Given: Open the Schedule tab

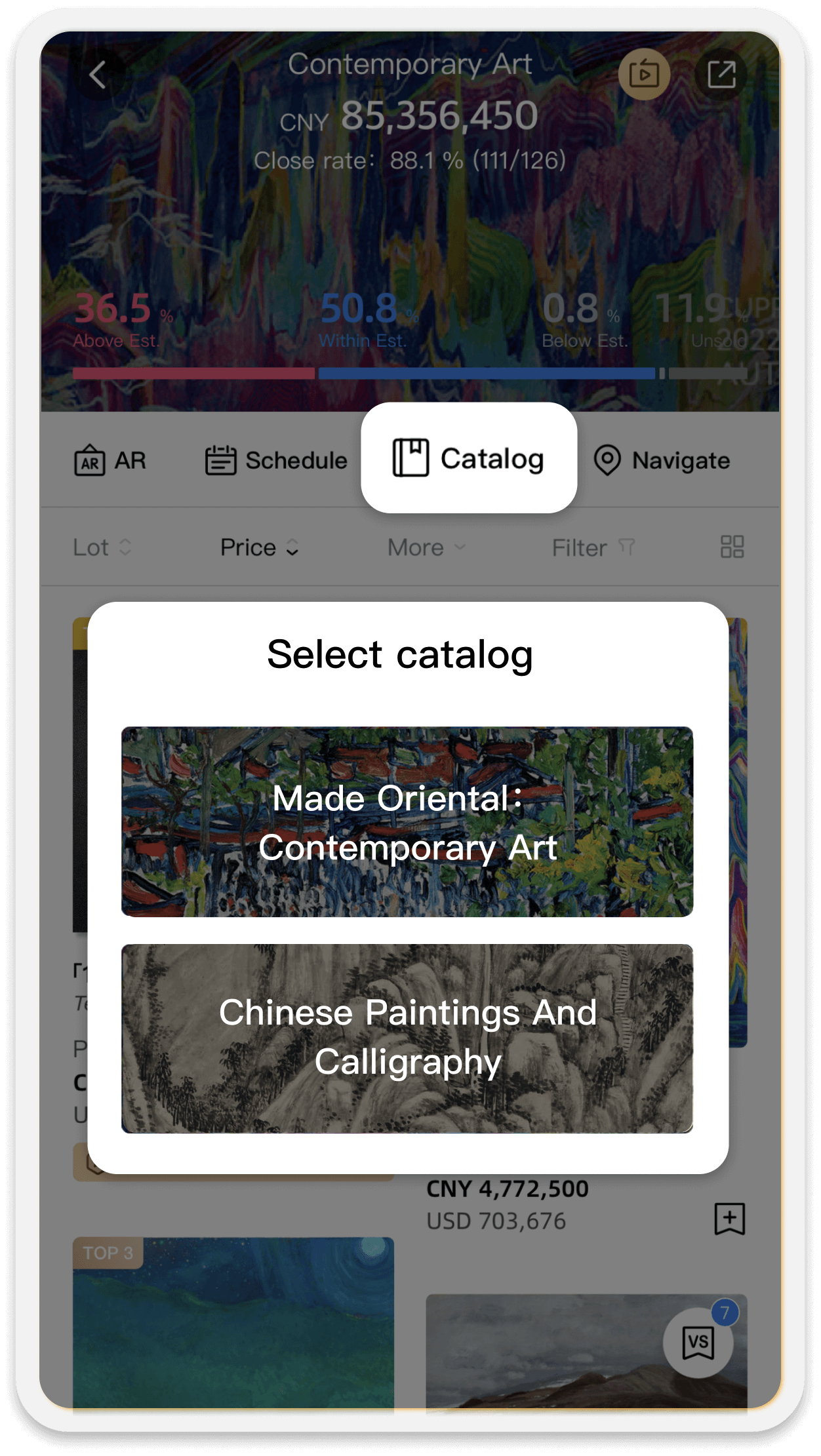Looking at the screenshot, I should click(276, 461).
